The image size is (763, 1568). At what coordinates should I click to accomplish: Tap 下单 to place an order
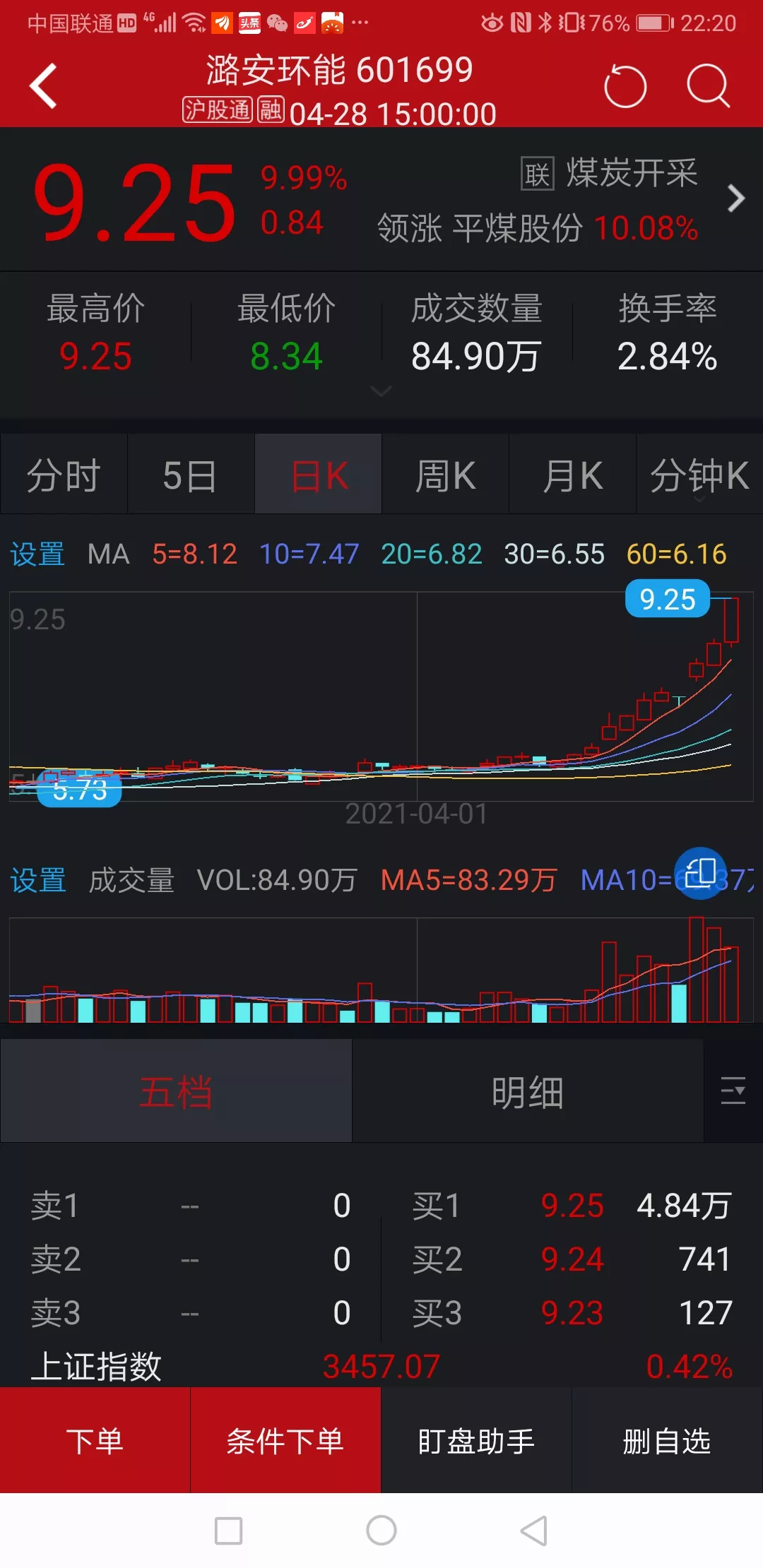(x=95, y=1441)
